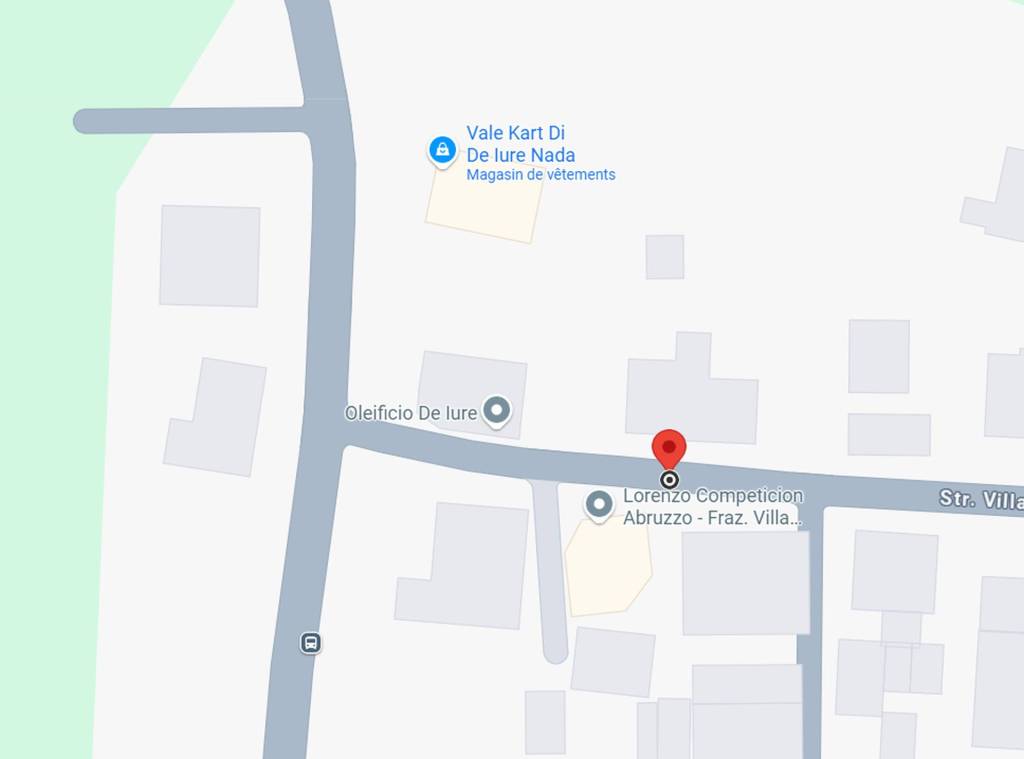Tap the red location pin

pyautogui.click(x=669, y=450)
